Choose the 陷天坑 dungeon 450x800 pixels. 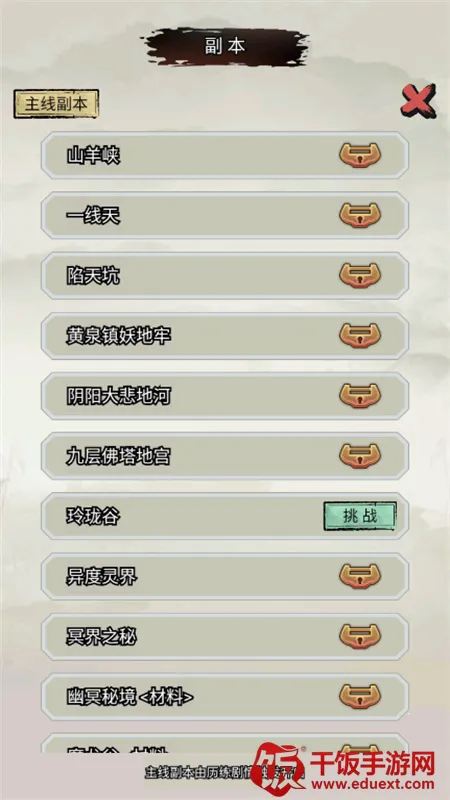[225, 276]
